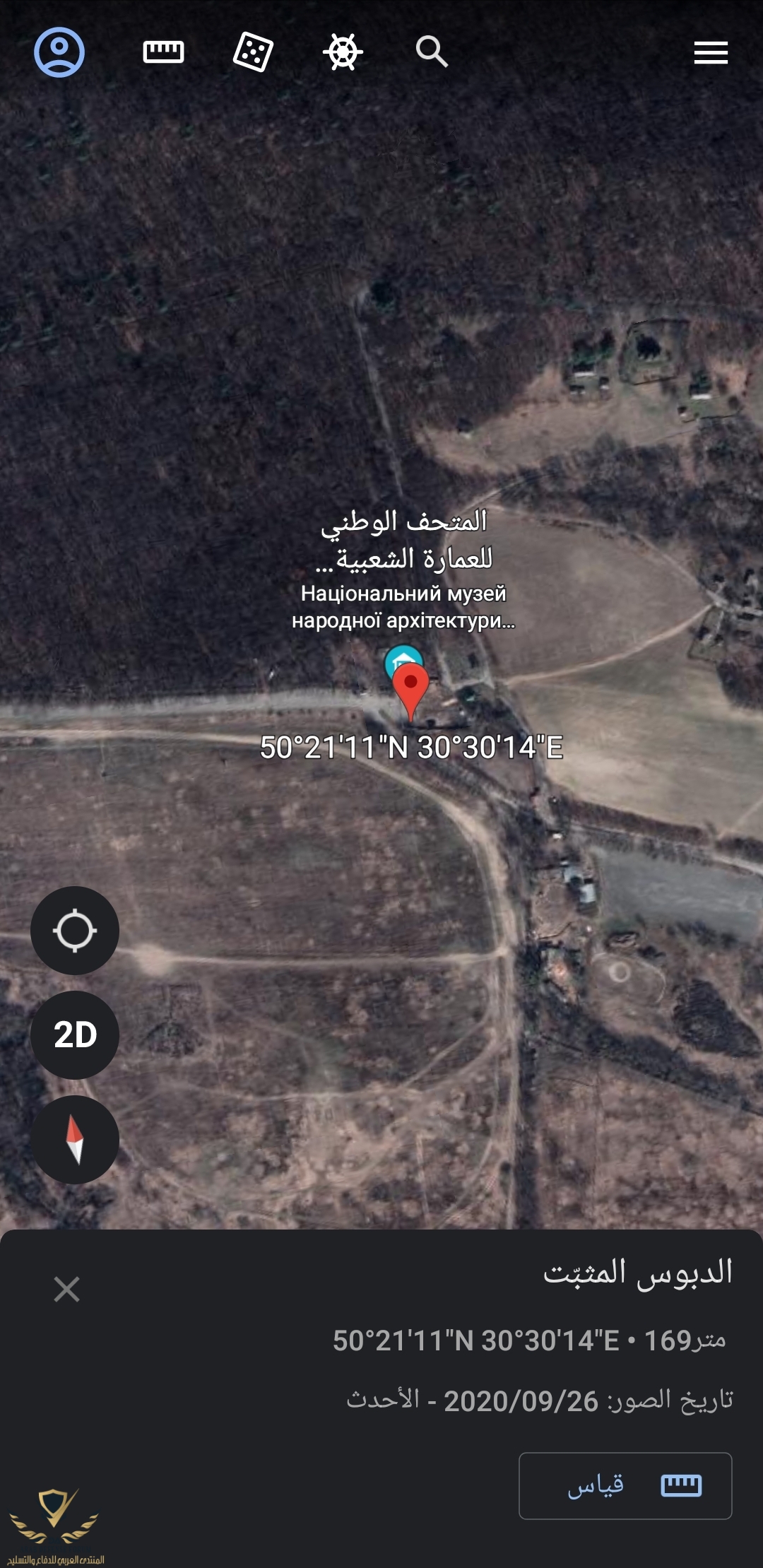
Task: Open the hamburger menu
Action: 711,52
